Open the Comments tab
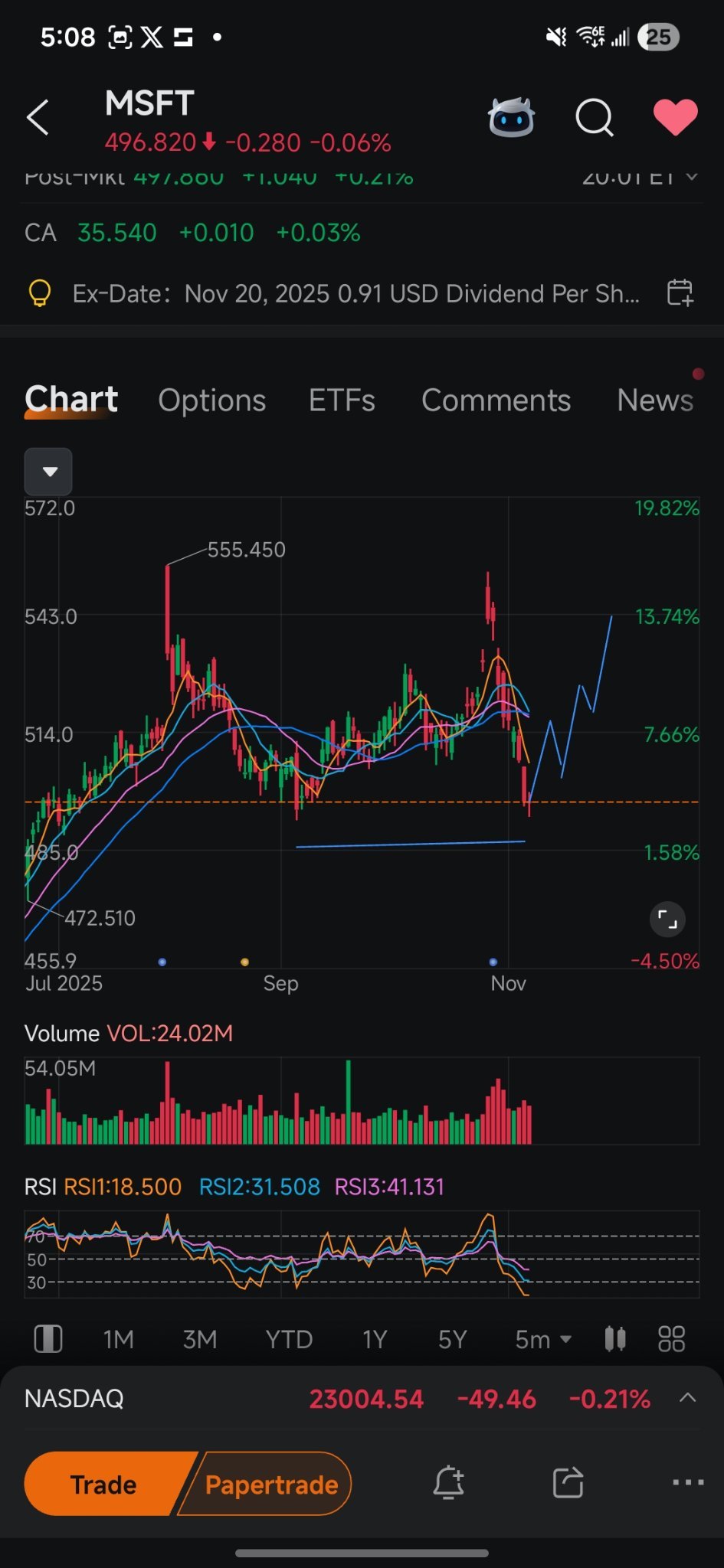 [x=496, y=400]
